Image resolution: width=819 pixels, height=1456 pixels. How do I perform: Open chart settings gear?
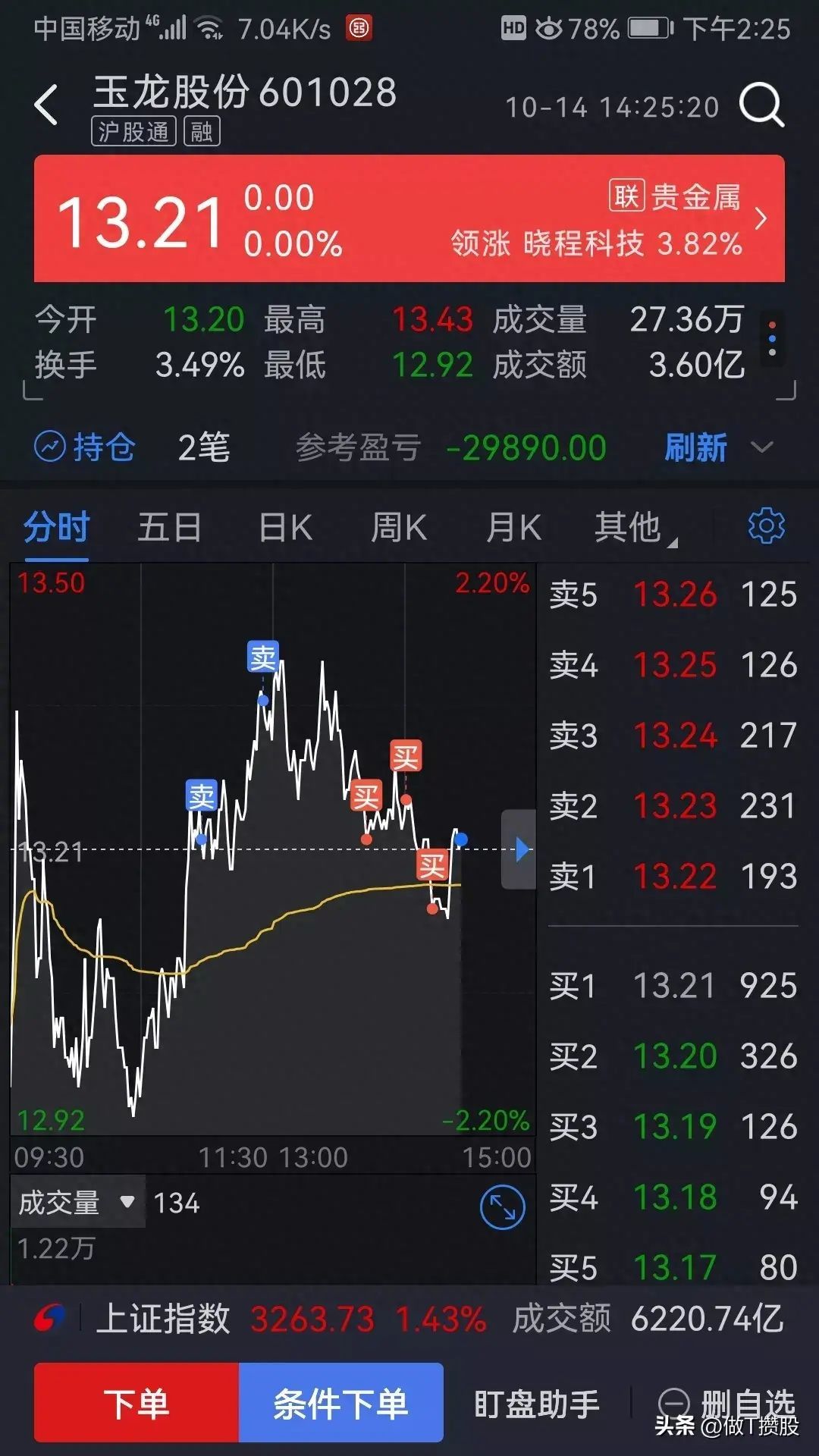(x=766, y=526)
